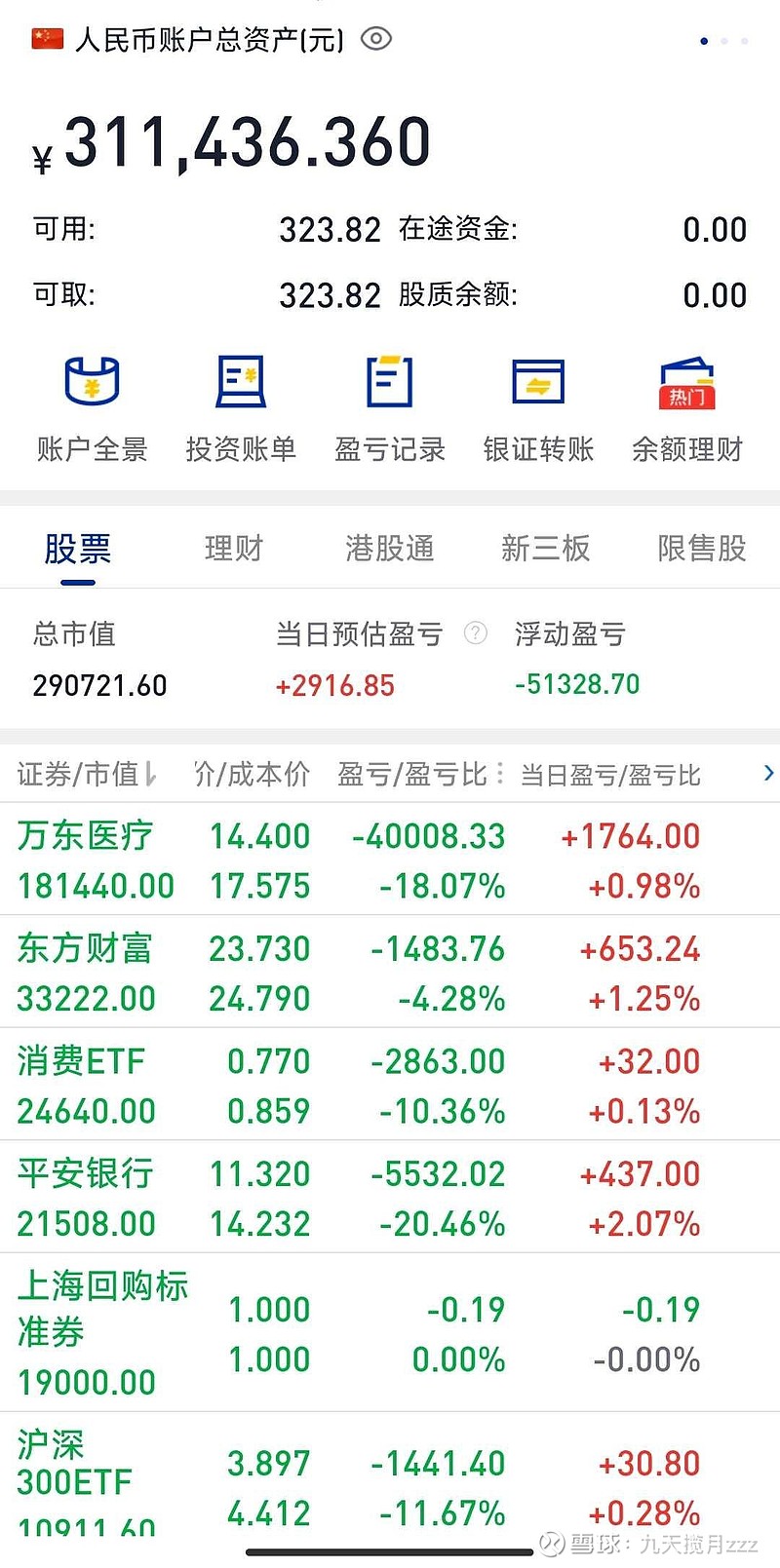Tap the 消费ETF holding entry
Screen dimensions: 780x1568
pos(390,1085)
